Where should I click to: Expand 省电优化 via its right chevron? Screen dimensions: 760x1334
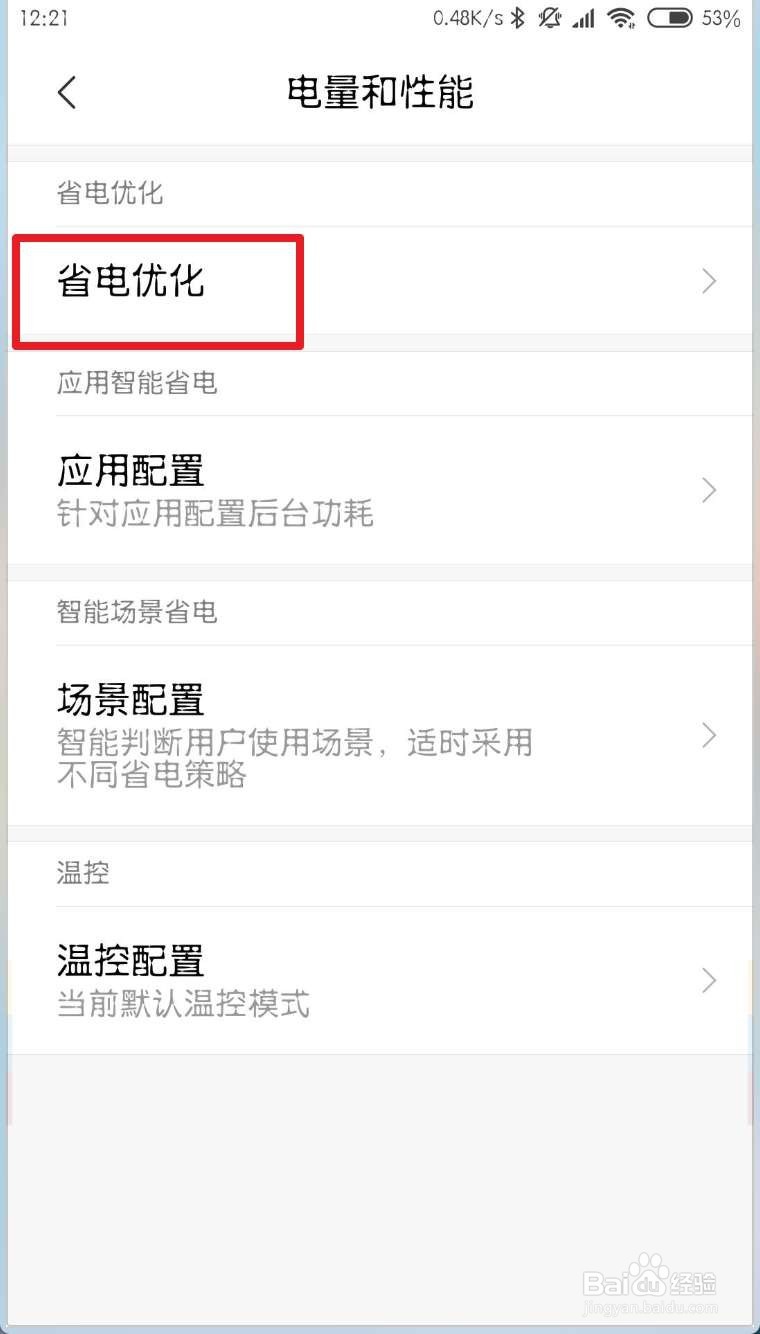pyautogui.click(x=708, y=281)
